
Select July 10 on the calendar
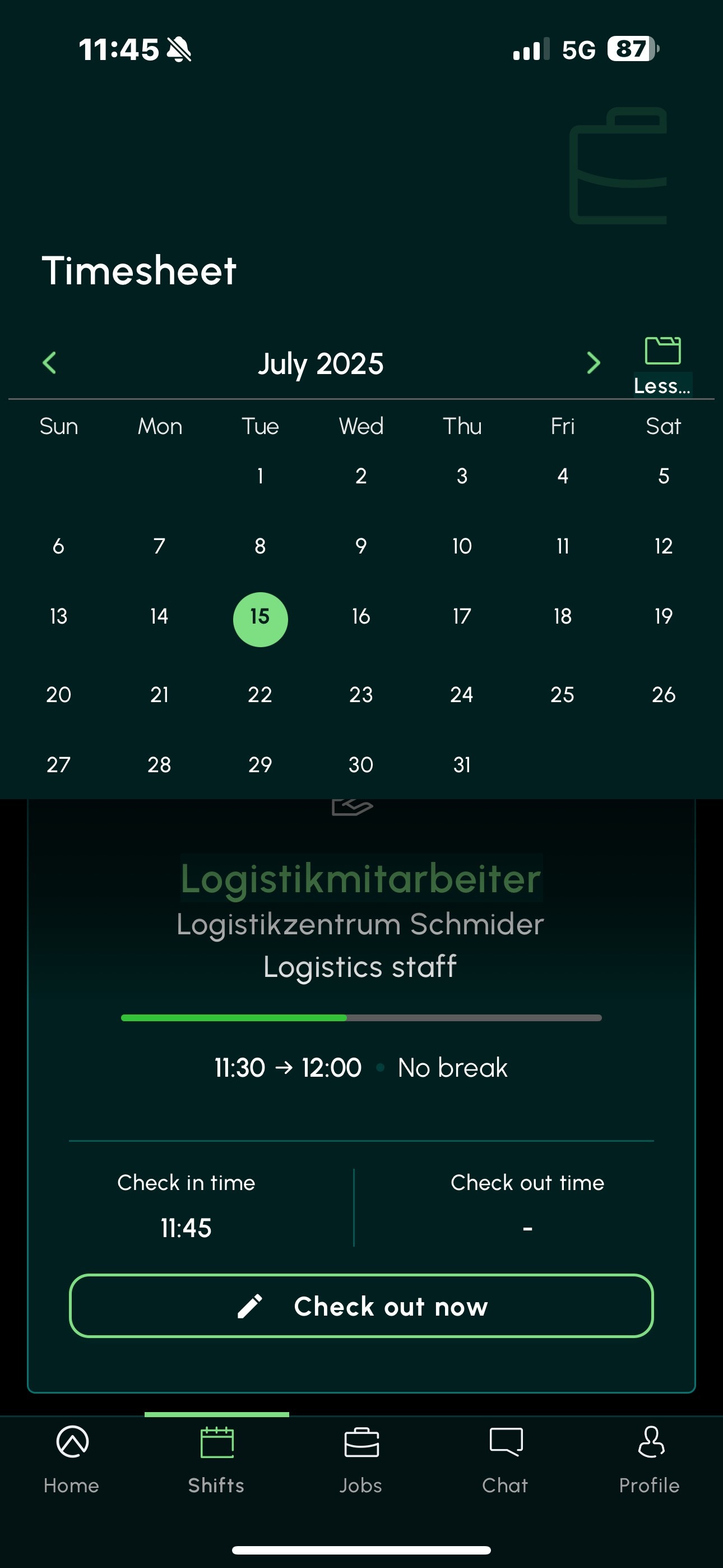[x=462, y=546]
